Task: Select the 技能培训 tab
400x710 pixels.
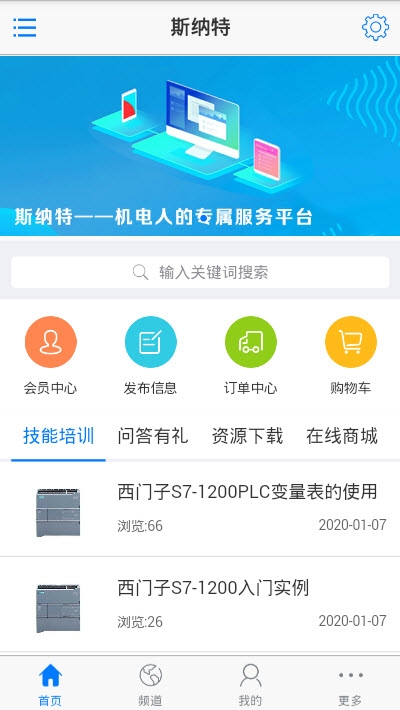Action: pos(58,437)
